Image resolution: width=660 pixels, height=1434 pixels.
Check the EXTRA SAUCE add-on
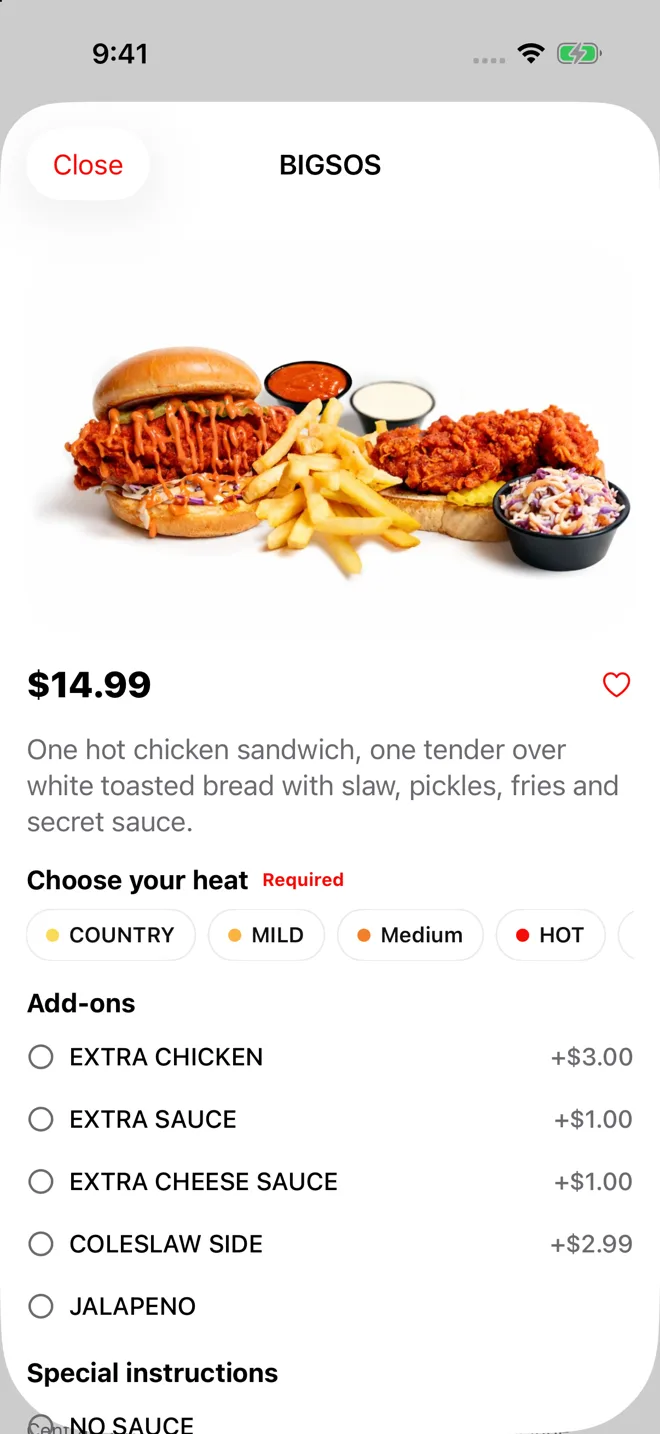pyautogui.click(x=330, y=1119)
